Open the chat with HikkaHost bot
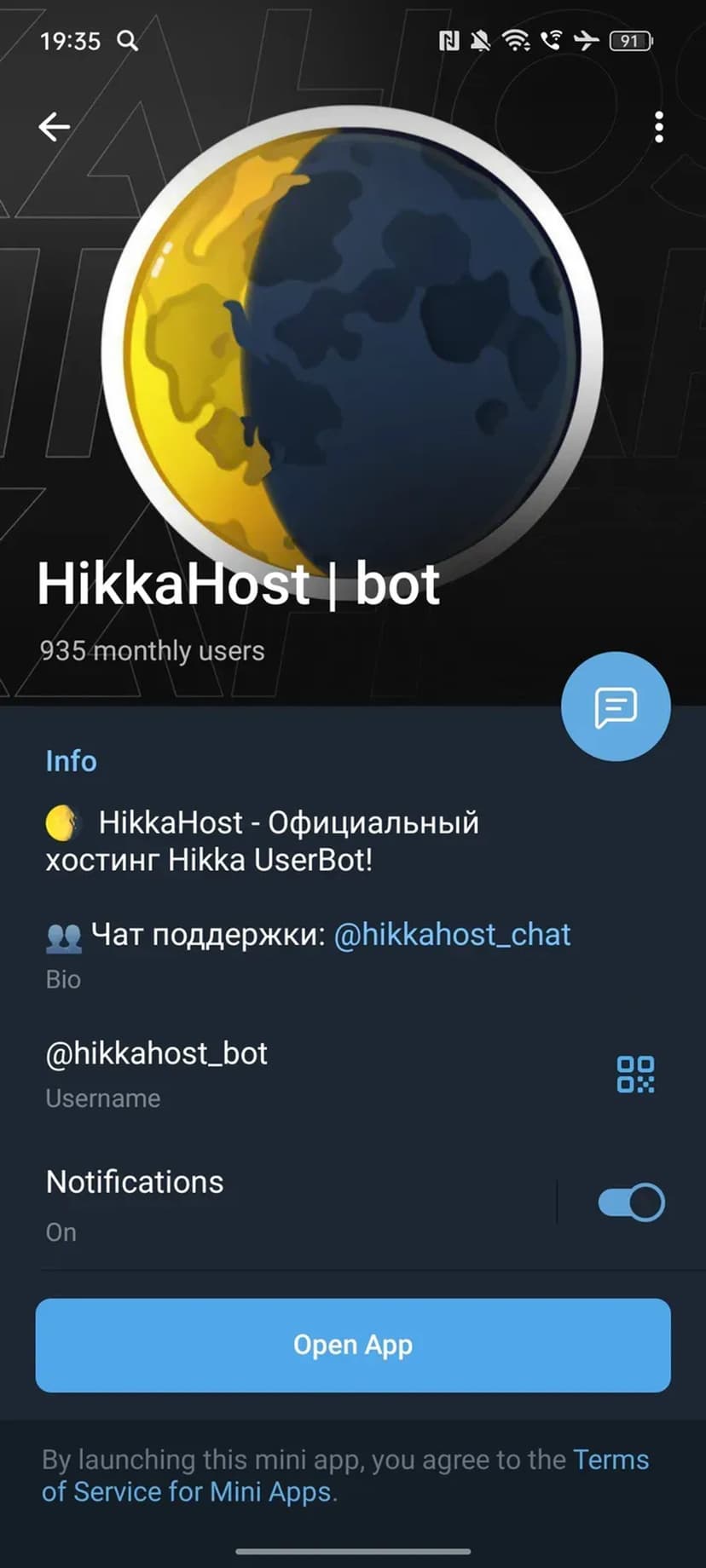Screen dimensions: 706x1568 [616, 706]
